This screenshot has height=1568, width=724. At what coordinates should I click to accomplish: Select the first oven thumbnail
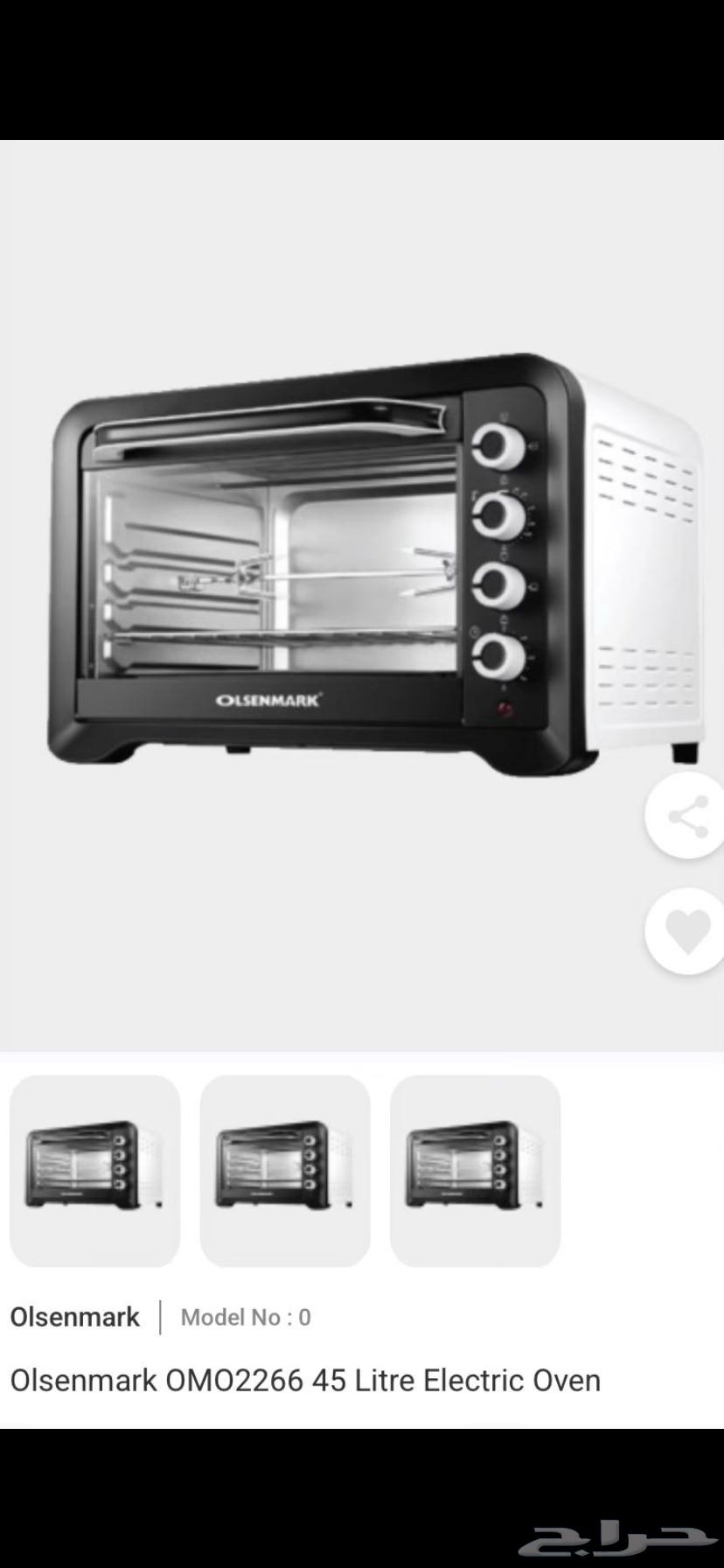click(x=95, y=1170)
